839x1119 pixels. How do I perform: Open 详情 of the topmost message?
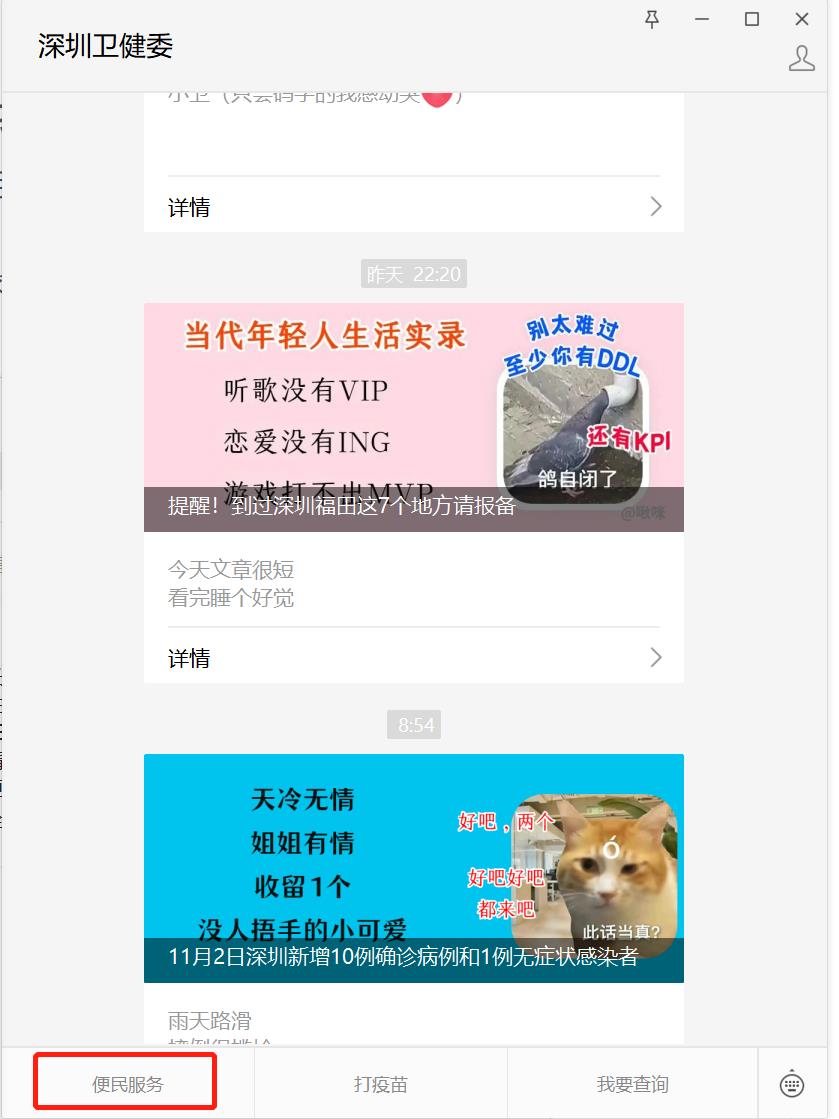(x=413, y=207)
